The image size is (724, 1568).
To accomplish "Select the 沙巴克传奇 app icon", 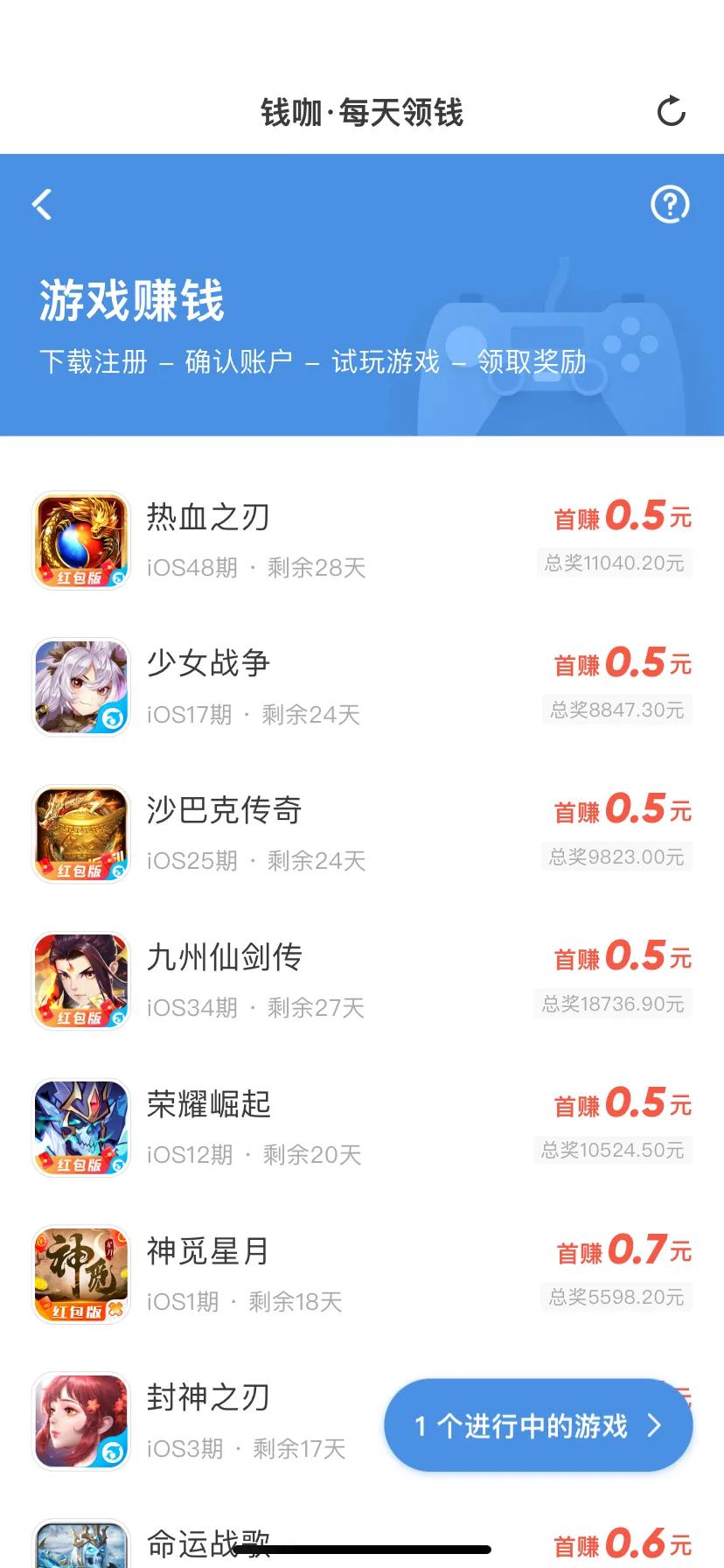I will point(80,833).
